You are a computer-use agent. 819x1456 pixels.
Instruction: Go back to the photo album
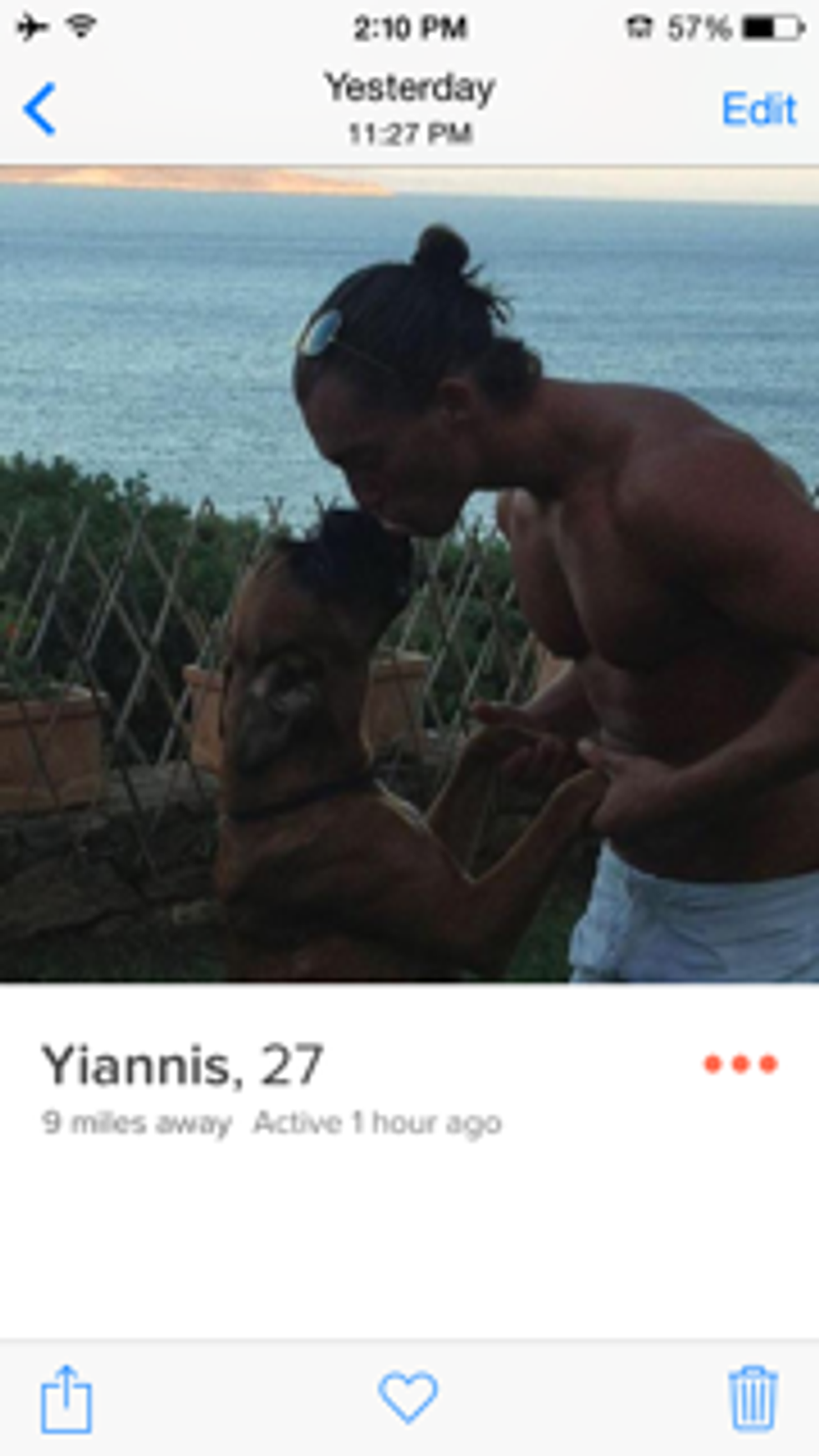click(39, 109)
